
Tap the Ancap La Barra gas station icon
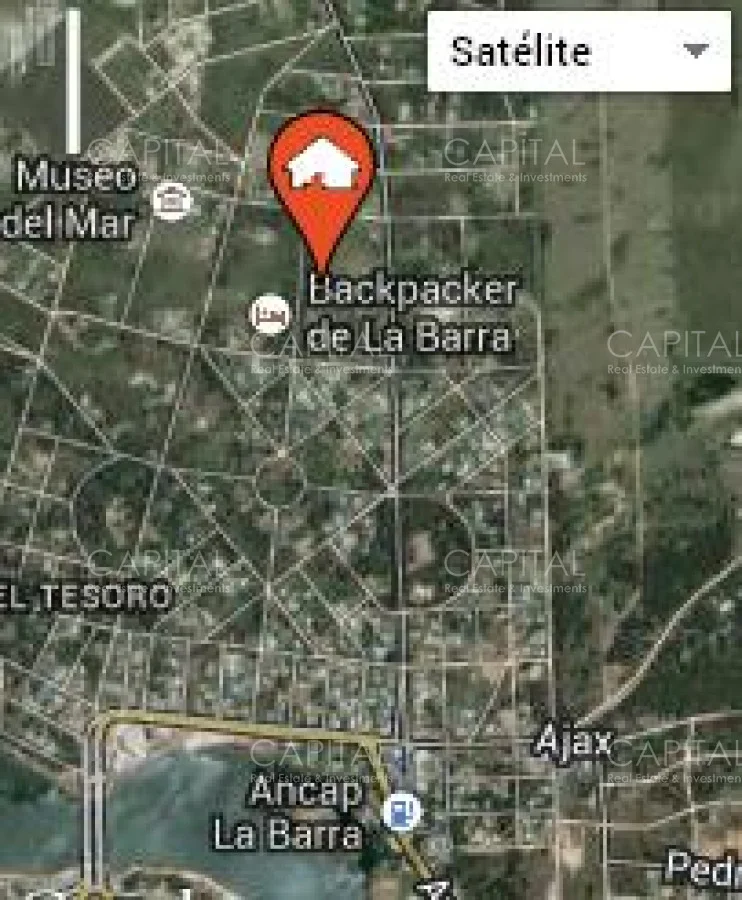tap(403, 810)
